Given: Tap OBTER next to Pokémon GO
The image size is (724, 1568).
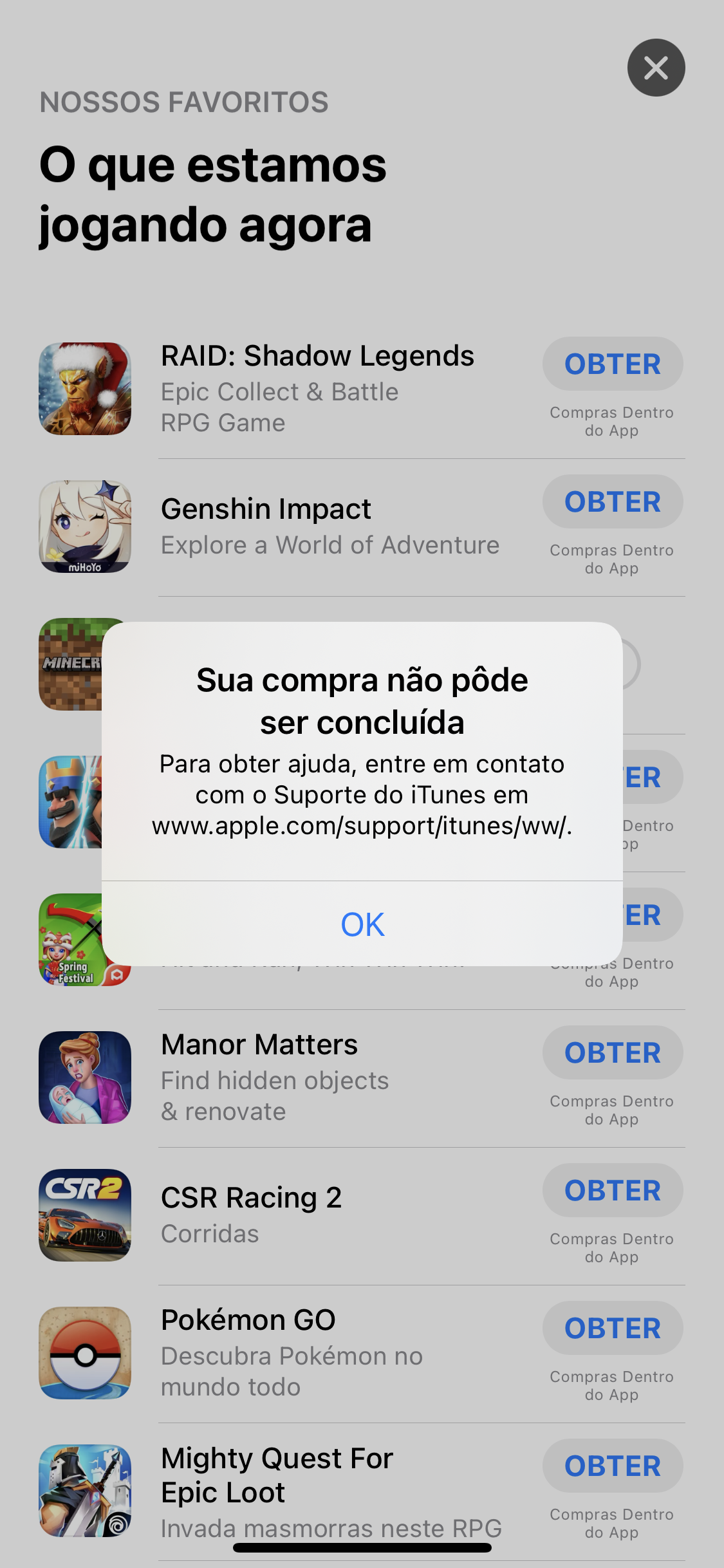Looking at the screenshot, I should (612, 1329).
